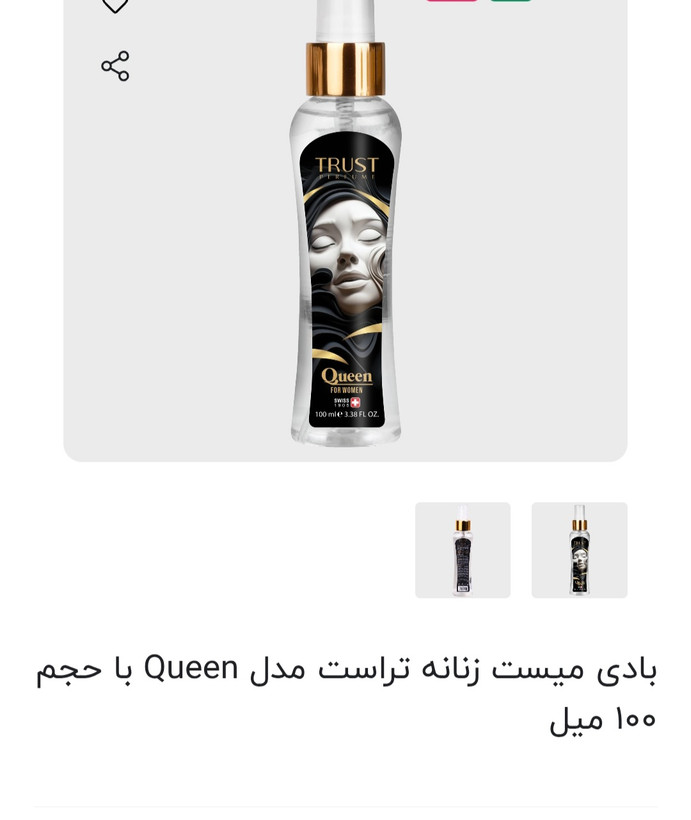This screenshot has width=691, height=820.
Task: Add the product to favorites with heart icon
Action: 115,5
